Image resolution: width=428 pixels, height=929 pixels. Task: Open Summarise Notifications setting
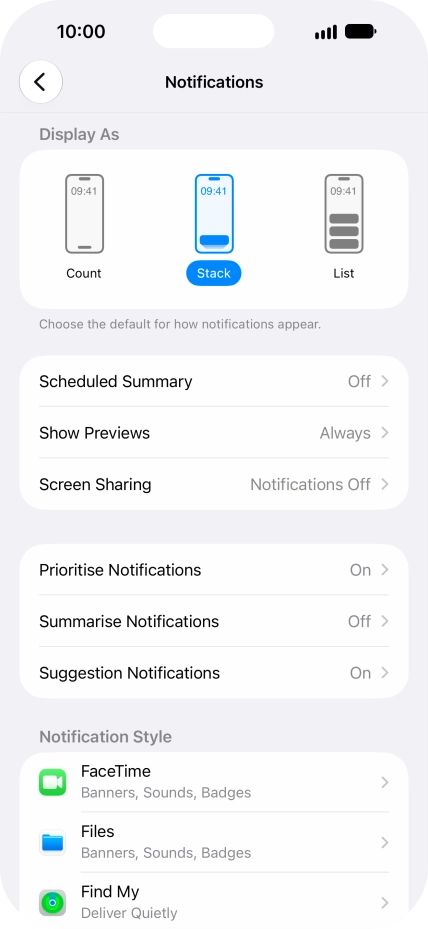pos(214,622)
